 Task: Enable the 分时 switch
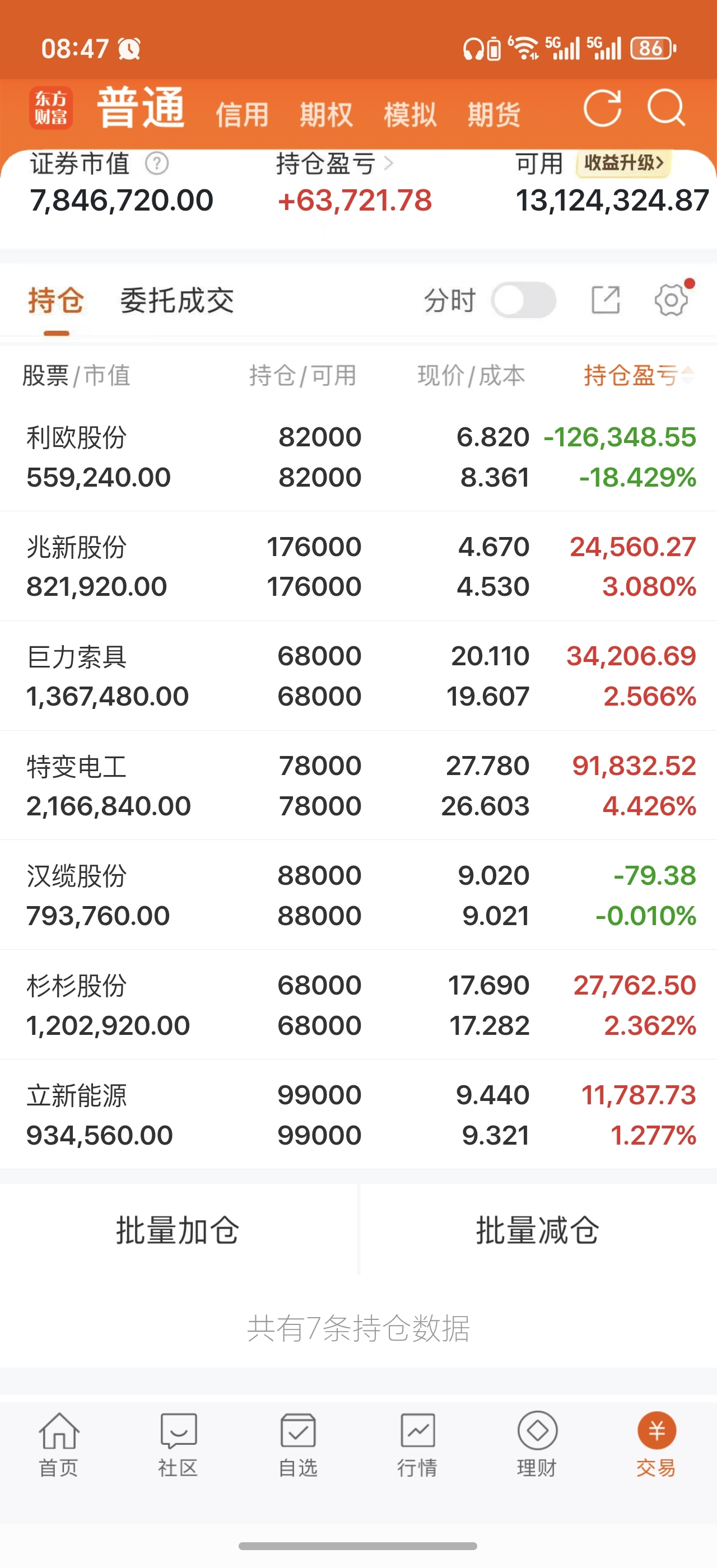523,300
